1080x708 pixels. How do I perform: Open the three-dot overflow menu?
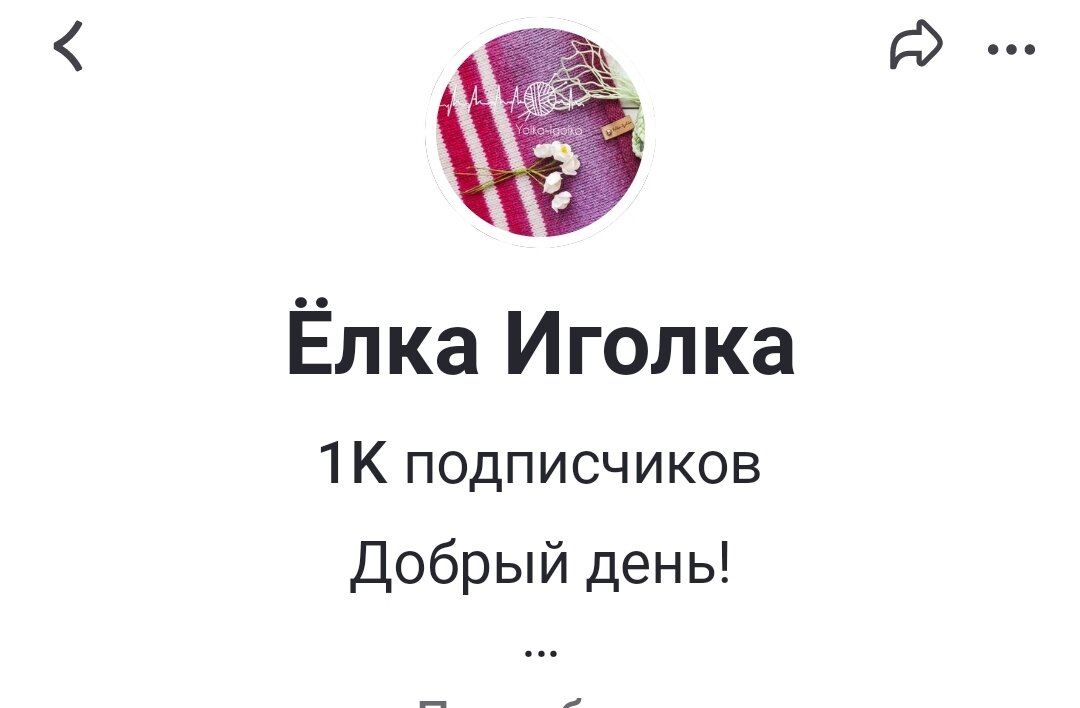click(1011, 48)
